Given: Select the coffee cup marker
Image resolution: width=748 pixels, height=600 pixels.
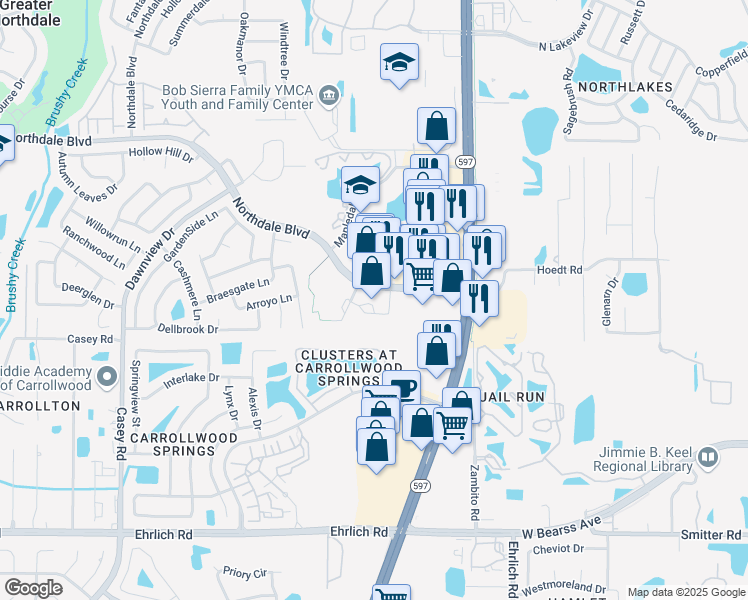Looking at the screenshot, I should [402, 388].
